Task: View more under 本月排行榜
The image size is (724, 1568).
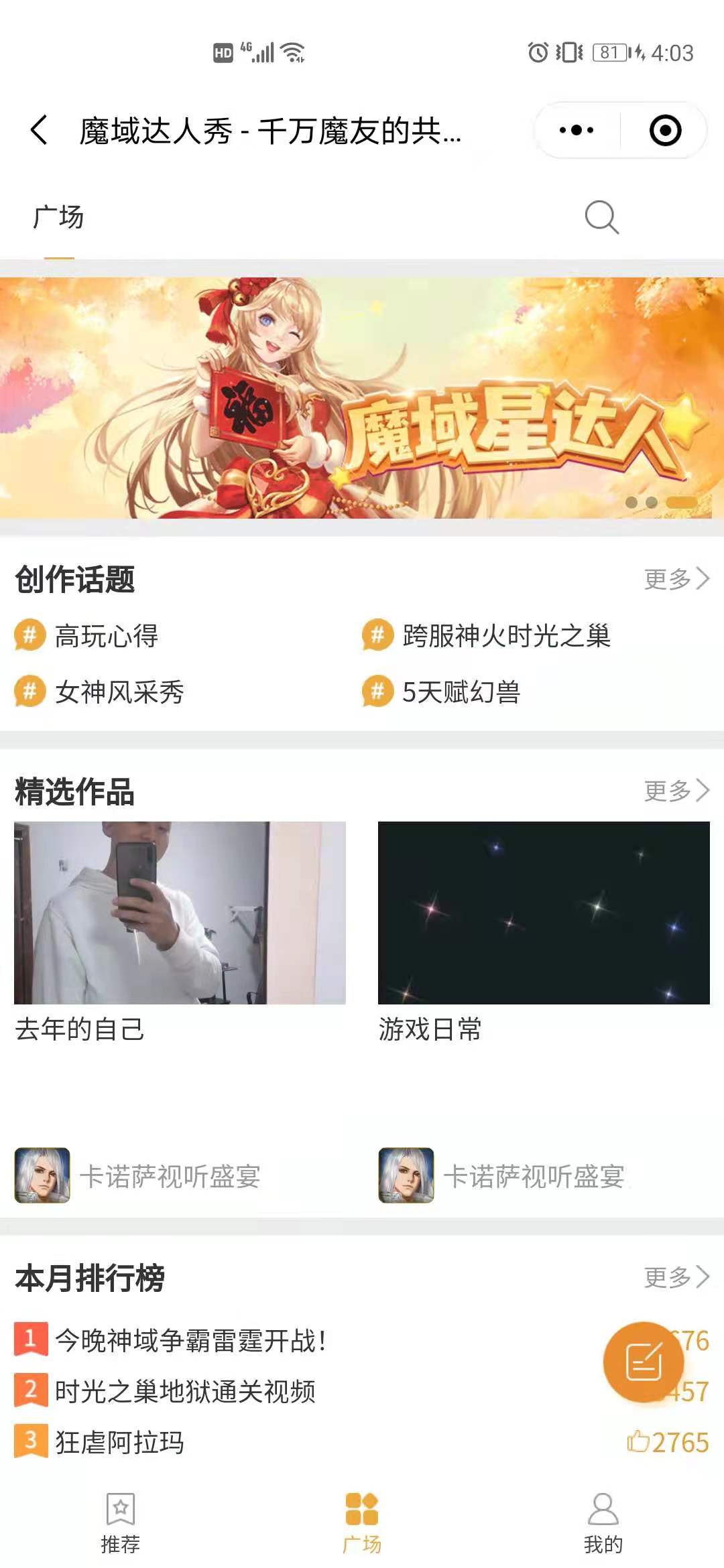Action: (676, 1277)
